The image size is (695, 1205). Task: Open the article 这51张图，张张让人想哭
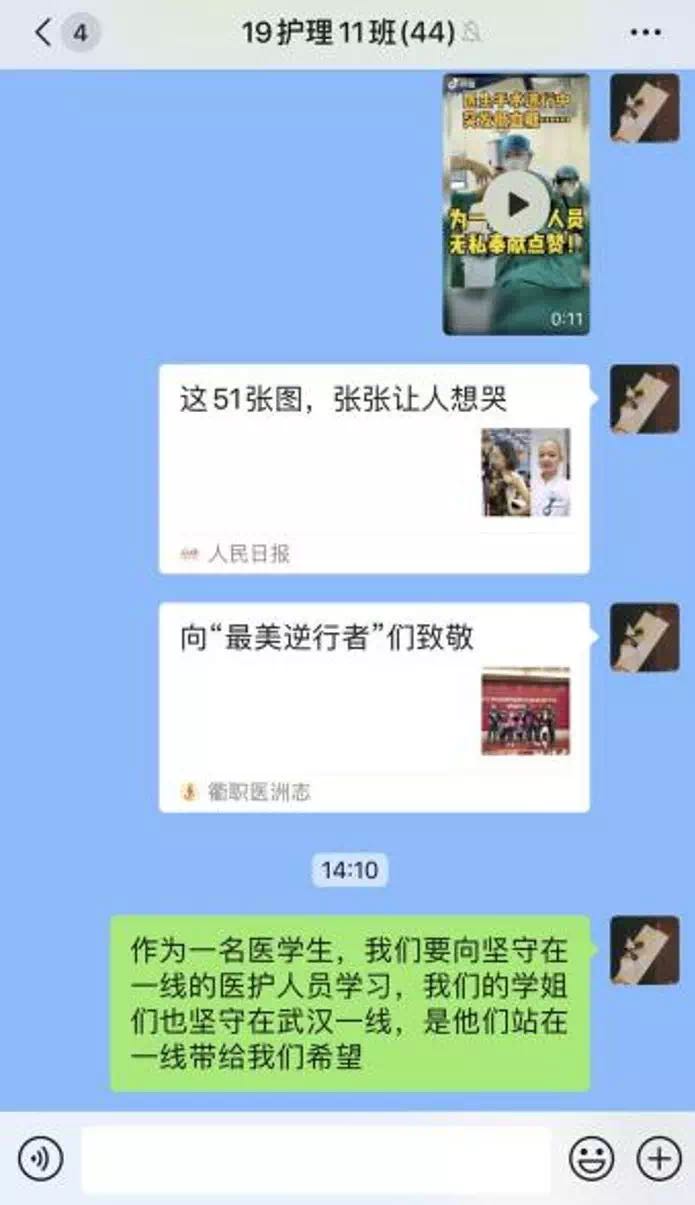[373, 468]
